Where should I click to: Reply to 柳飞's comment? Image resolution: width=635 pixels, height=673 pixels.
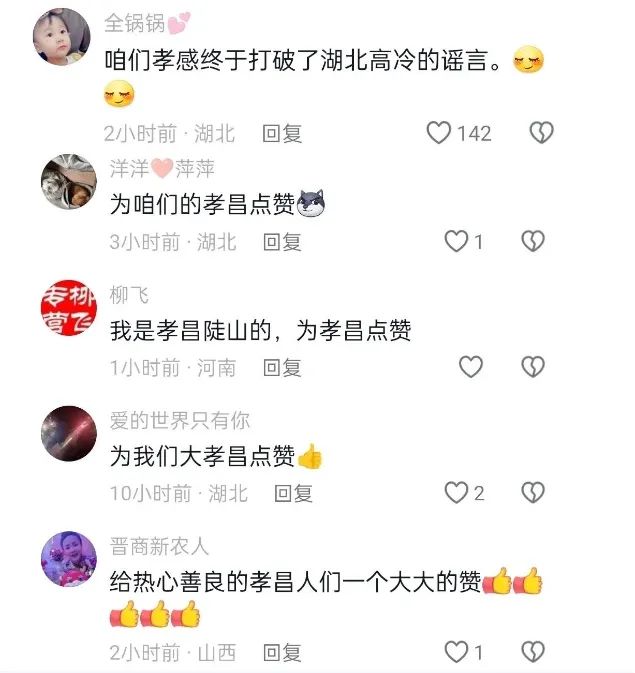pyautogui.click(x=282, y=367)
